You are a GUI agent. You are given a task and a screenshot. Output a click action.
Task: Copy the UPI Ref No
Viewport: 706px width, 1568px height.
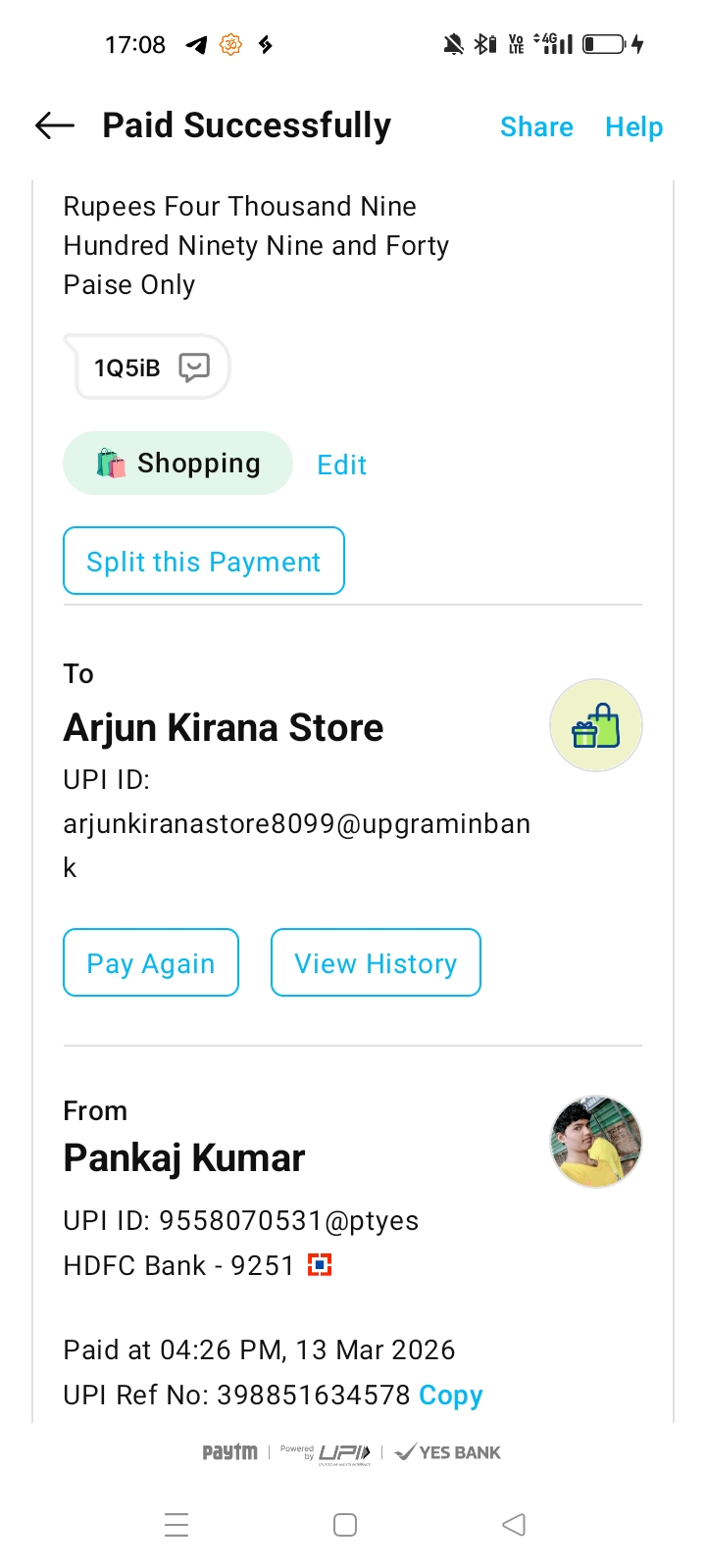pos(450,1395)
